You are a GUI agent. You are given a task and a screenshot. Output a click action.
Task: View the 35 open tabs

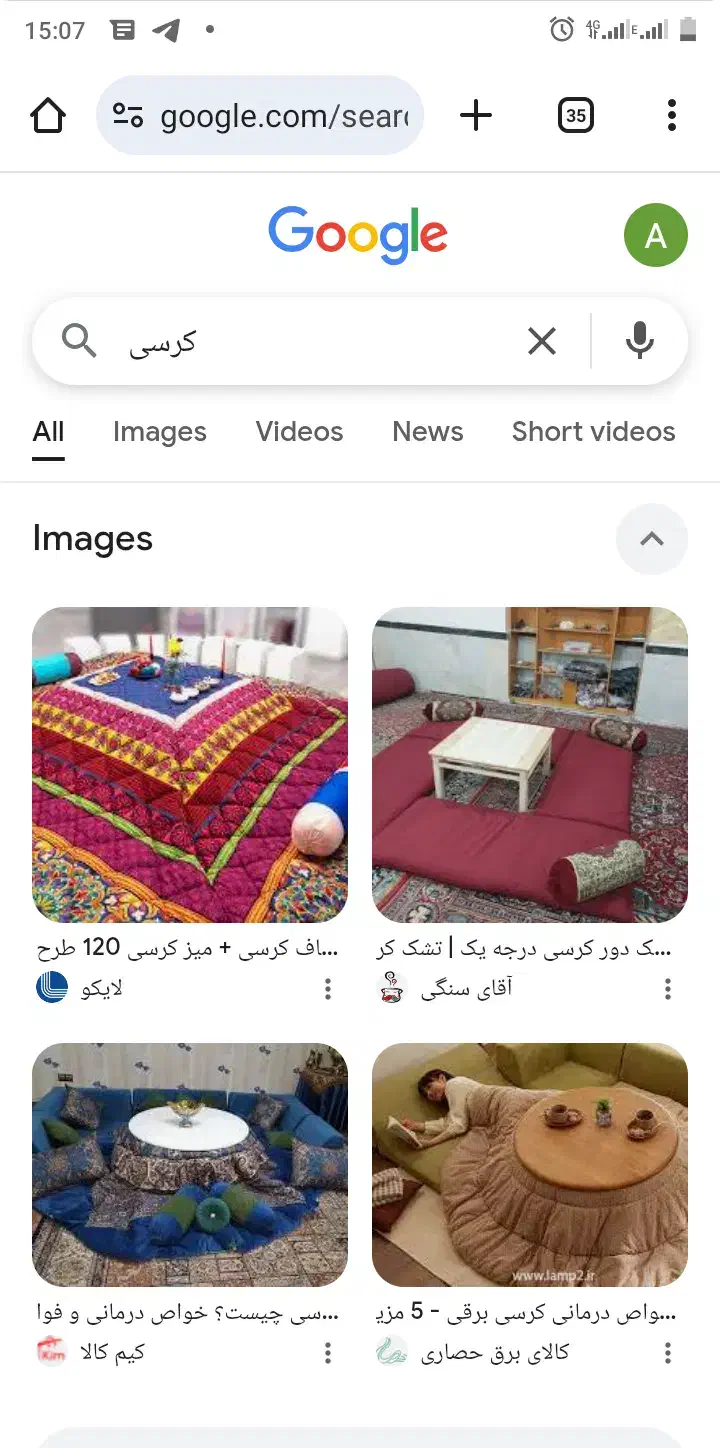[x=575, y=116]
